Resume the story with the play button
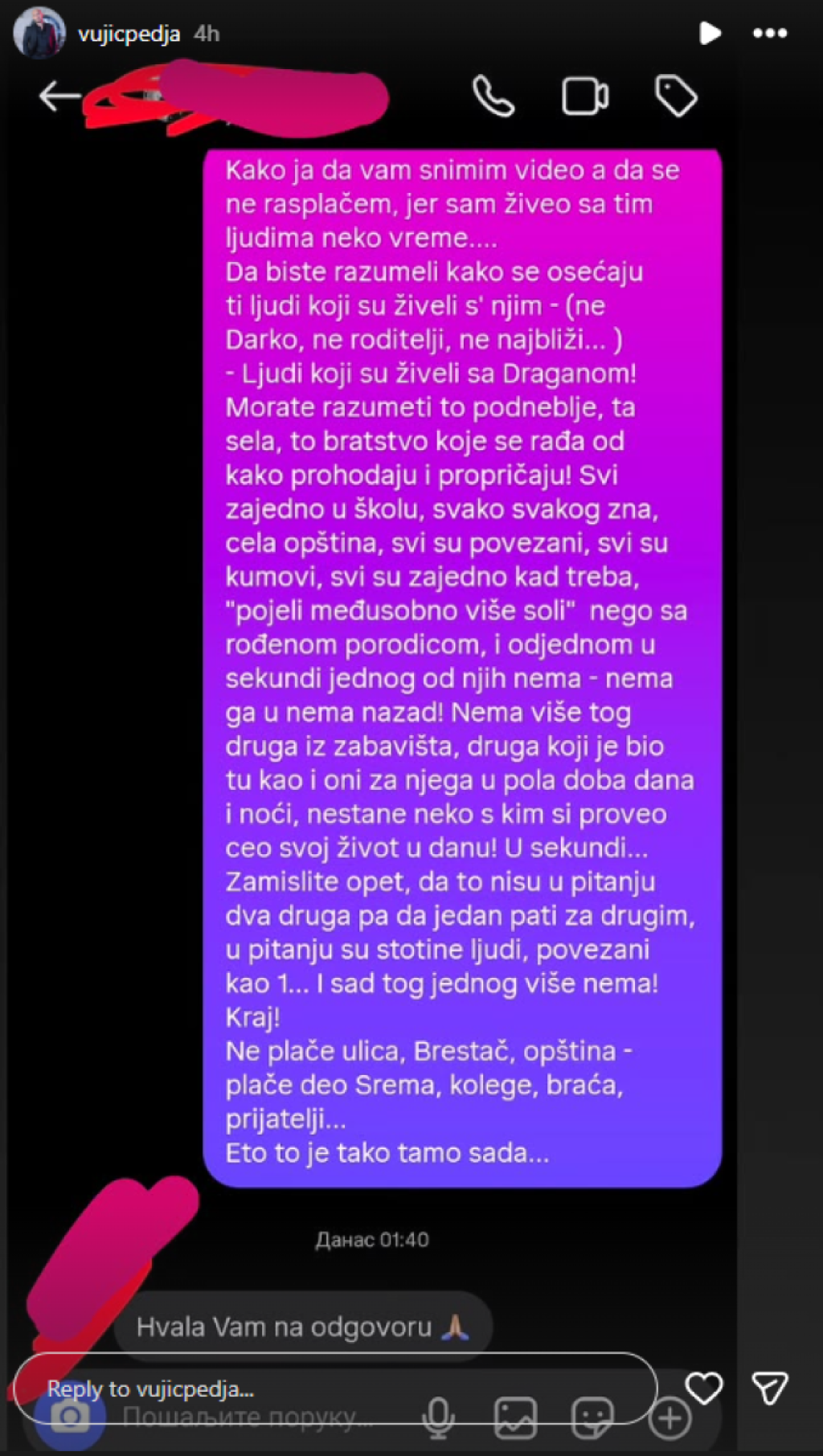The width and height of the screenshot is (823, 1456). [710, 33]
